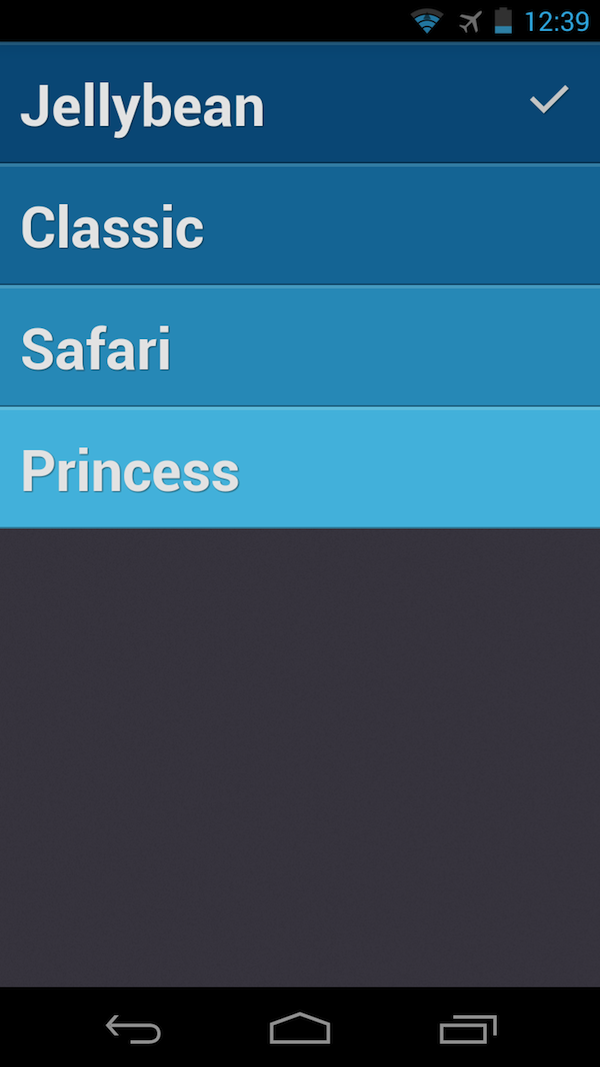Go back using the navigation bar

point(133,1029)
